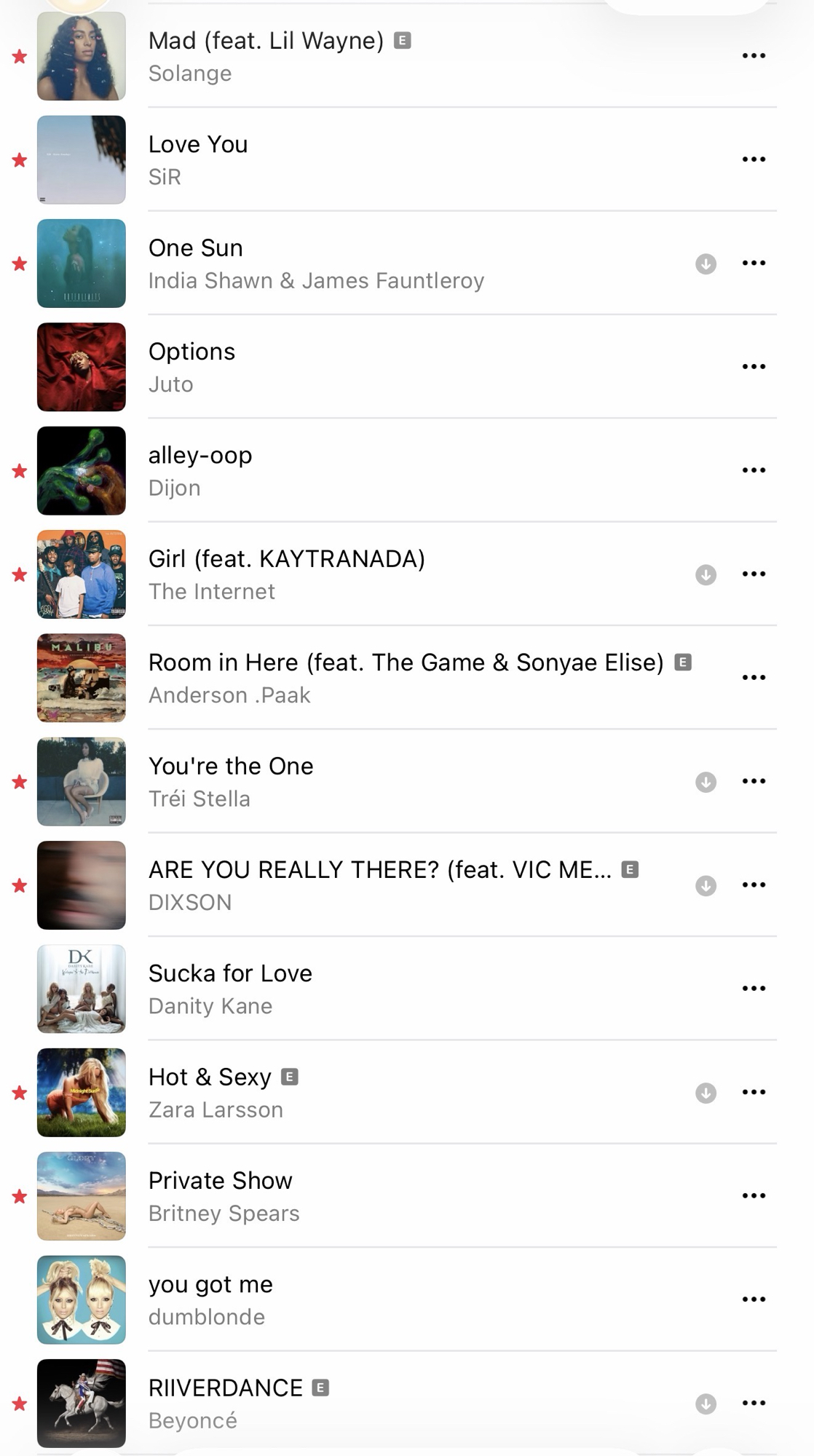
Task: Play Love You by SiR
Action: 198,159
